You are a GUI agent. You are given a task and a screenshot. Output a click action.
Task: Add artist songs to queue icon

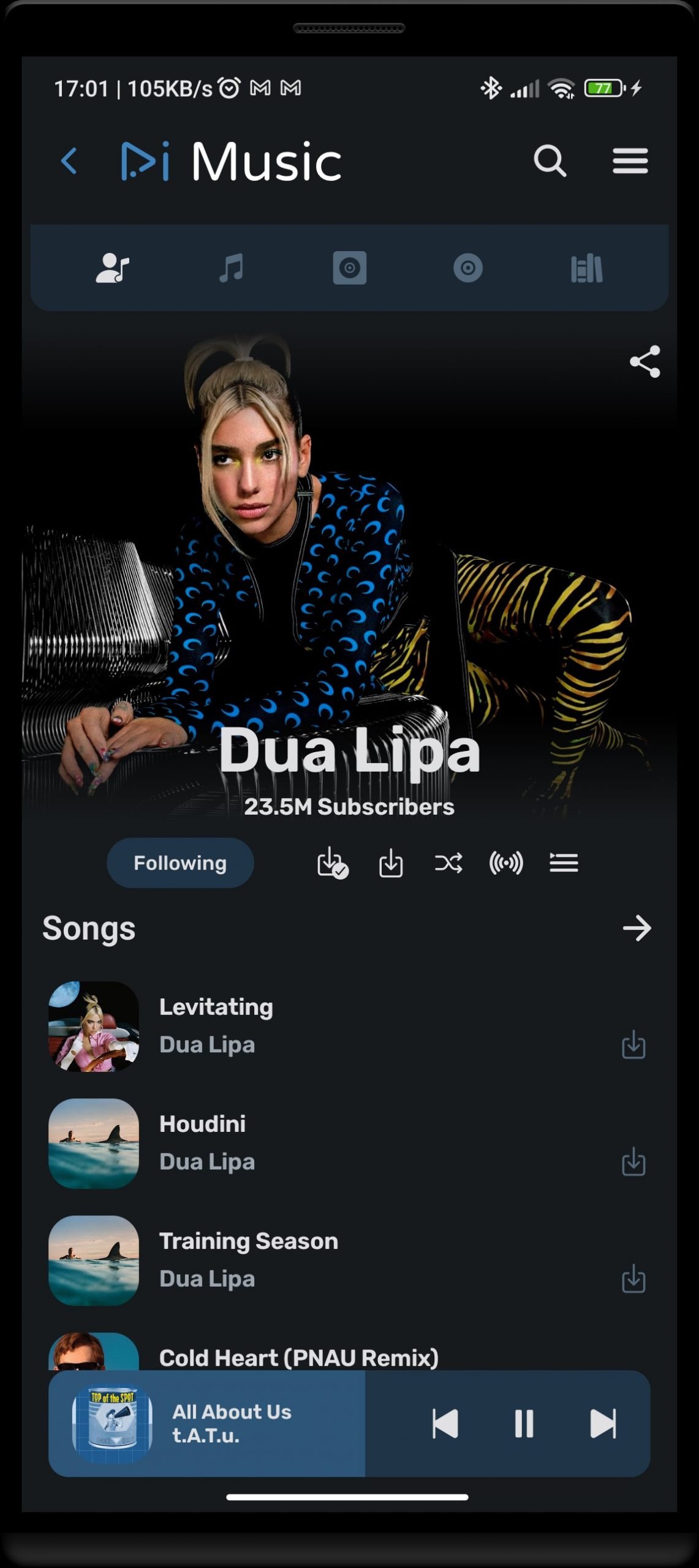(564, 863)
